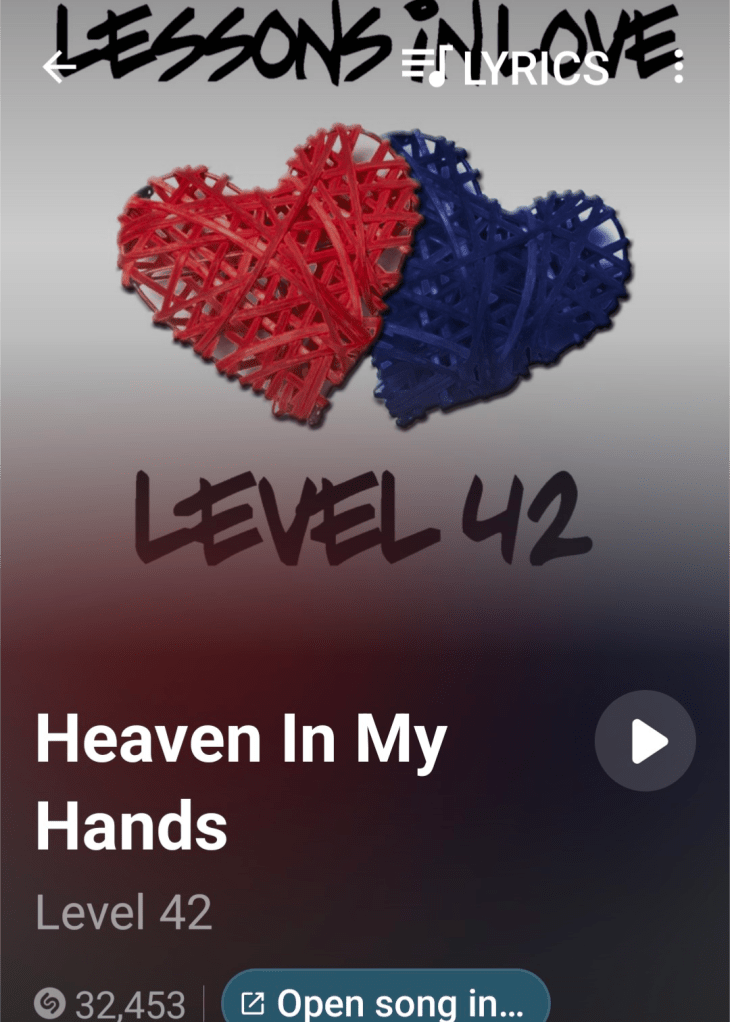This screenshot has width=730, height=1022.
Task: Tap the Open song in... button
Action: tap(386, 1000)
